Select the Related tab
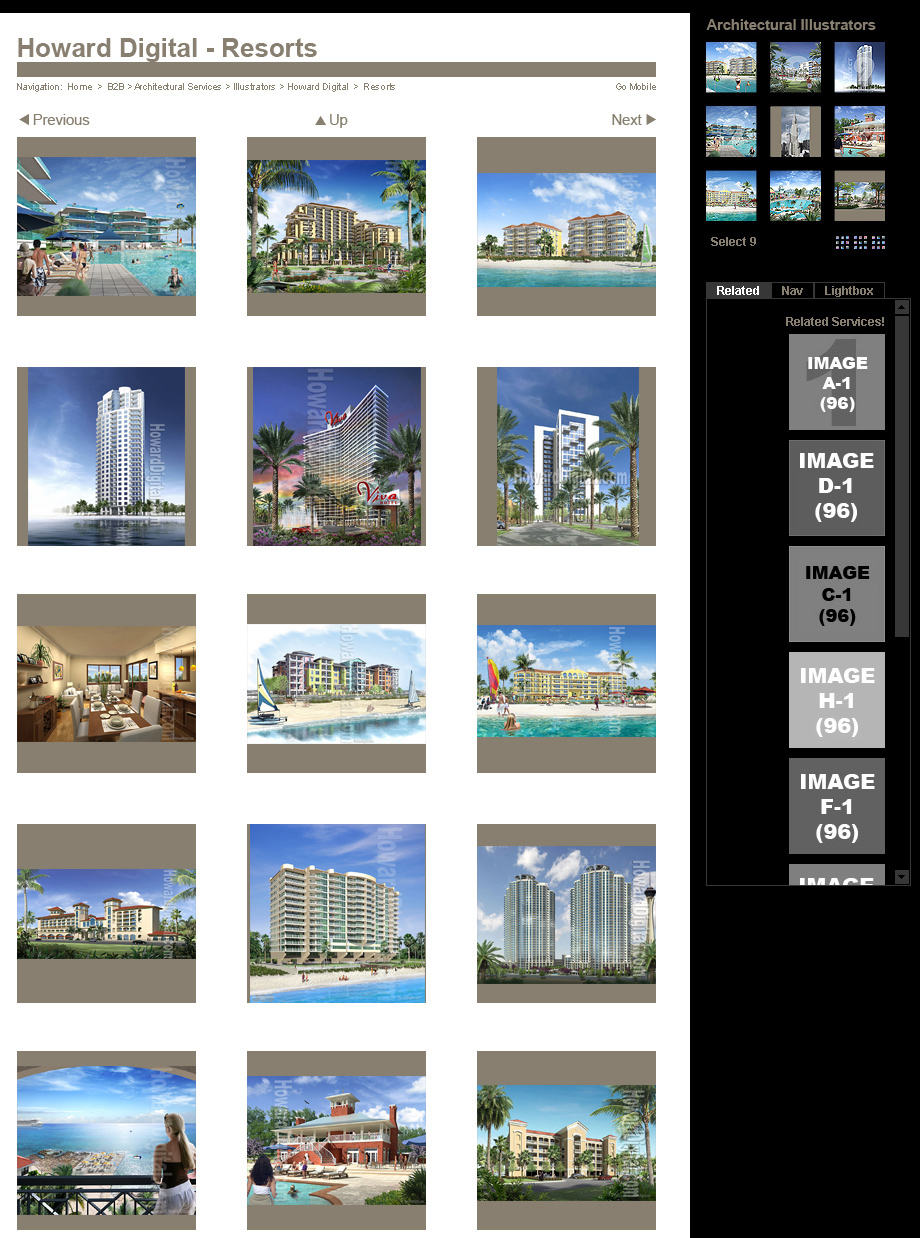 [738, 291]
